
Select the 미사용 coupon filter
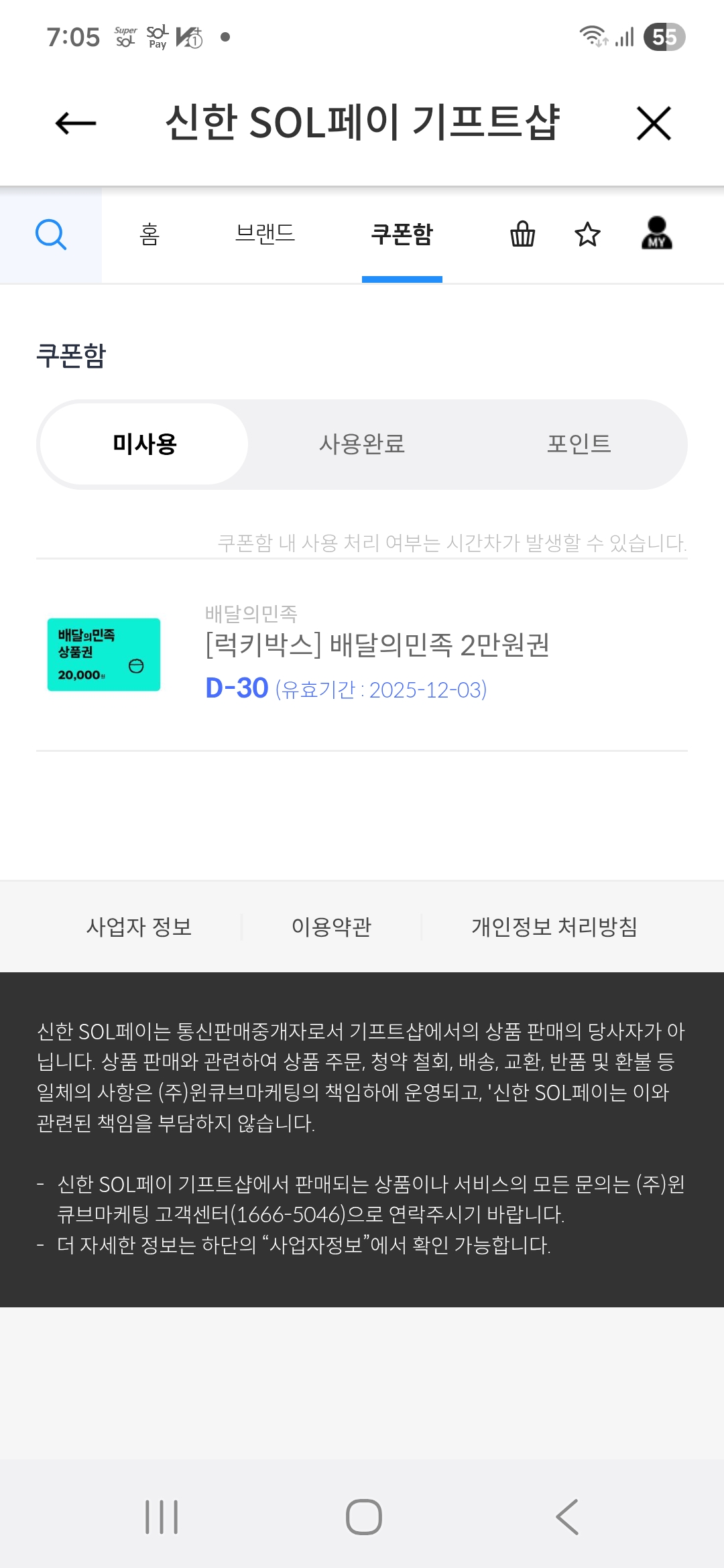point(145,444)
